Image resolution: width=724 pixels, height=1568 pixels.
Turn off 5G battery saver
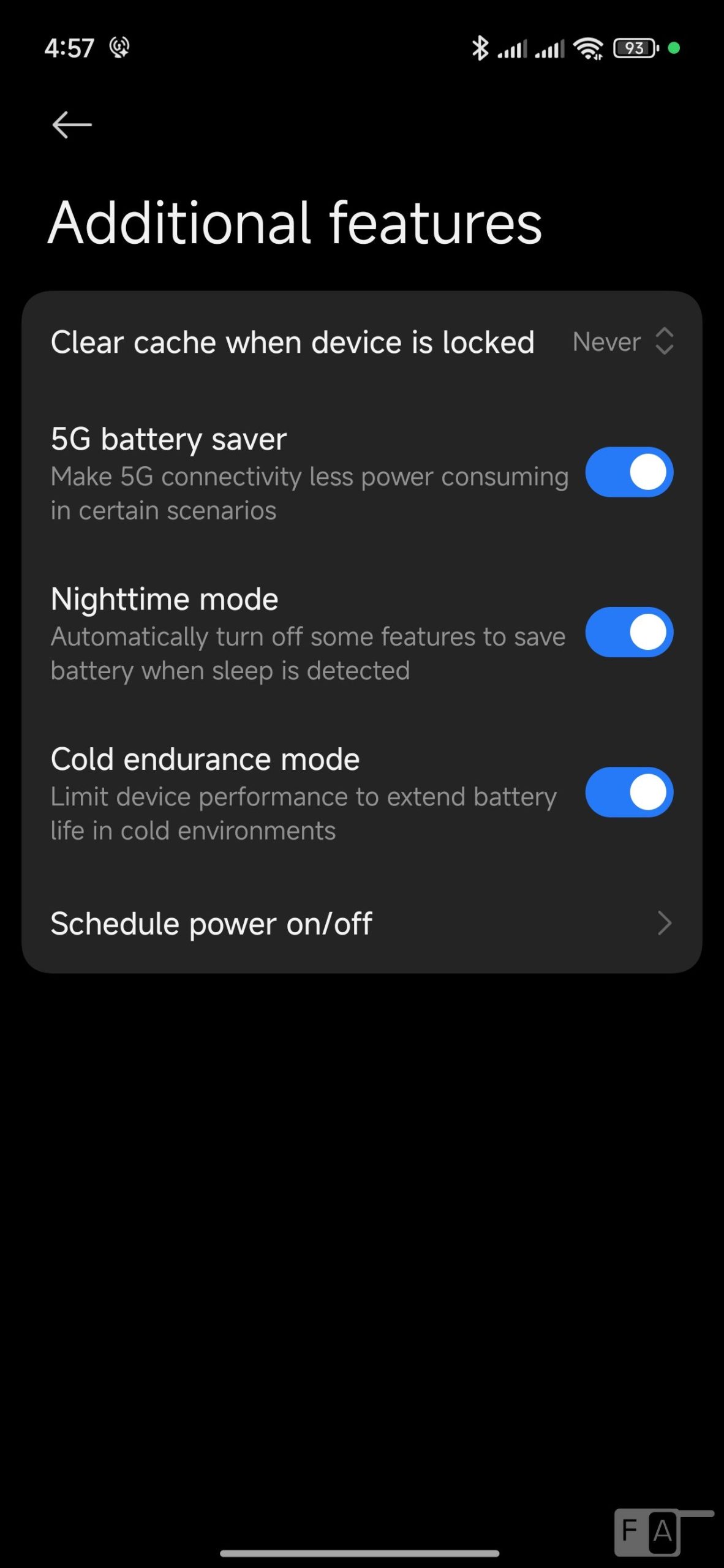(x=628, y=472)
